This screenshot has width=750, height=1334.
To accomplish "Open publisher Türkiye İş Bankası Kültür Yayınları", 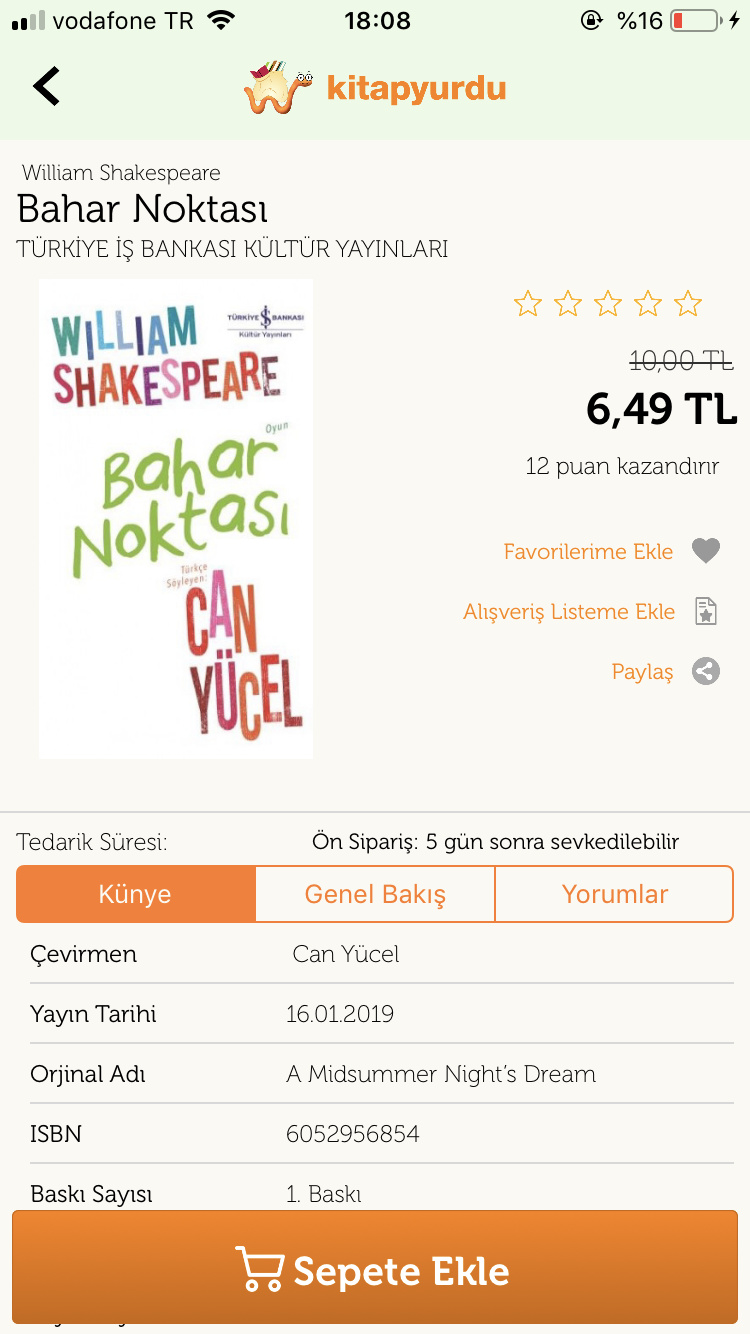I will coord(232,250).
